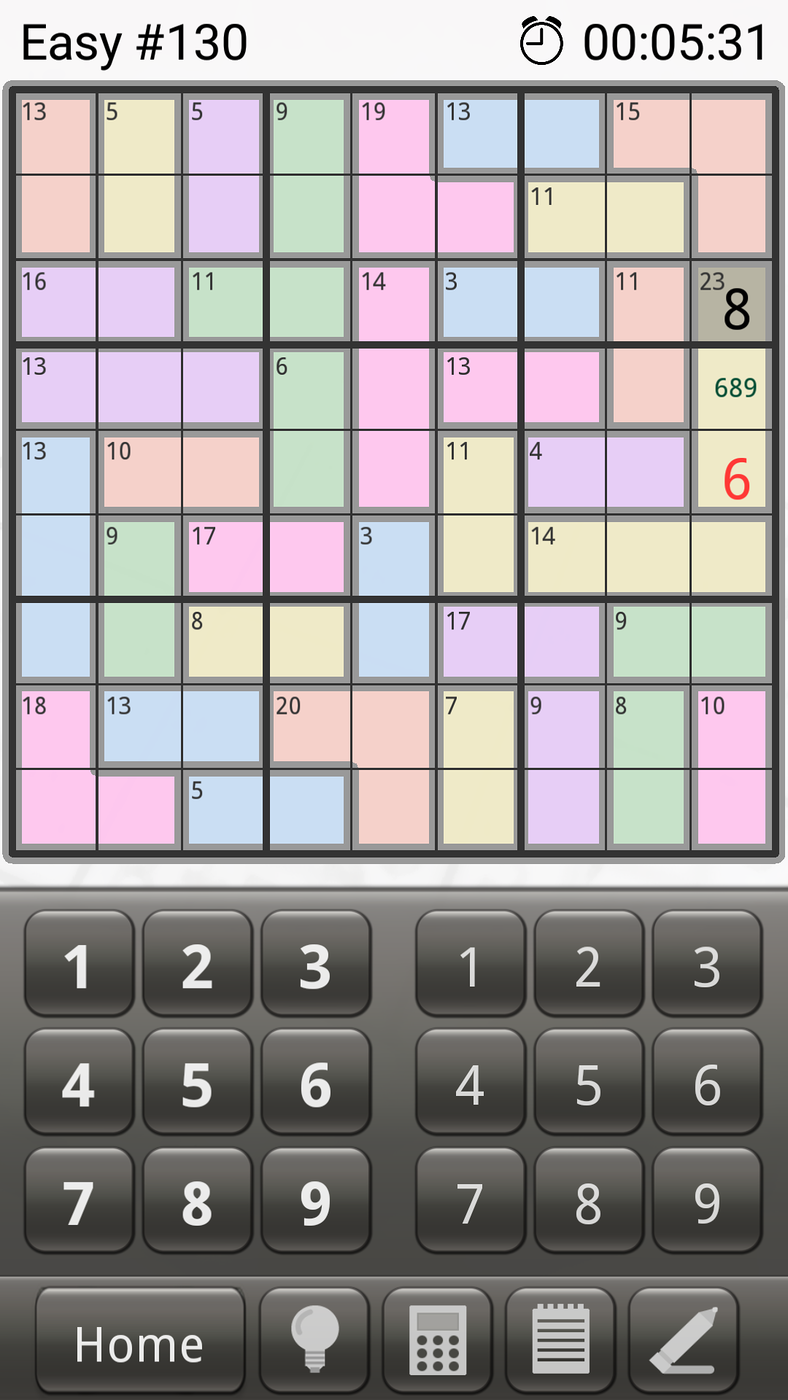Add thin pencil mark 6
Image resolution: width=788 pixels, height=1400 pixels.
click(x=707, y=1084)
